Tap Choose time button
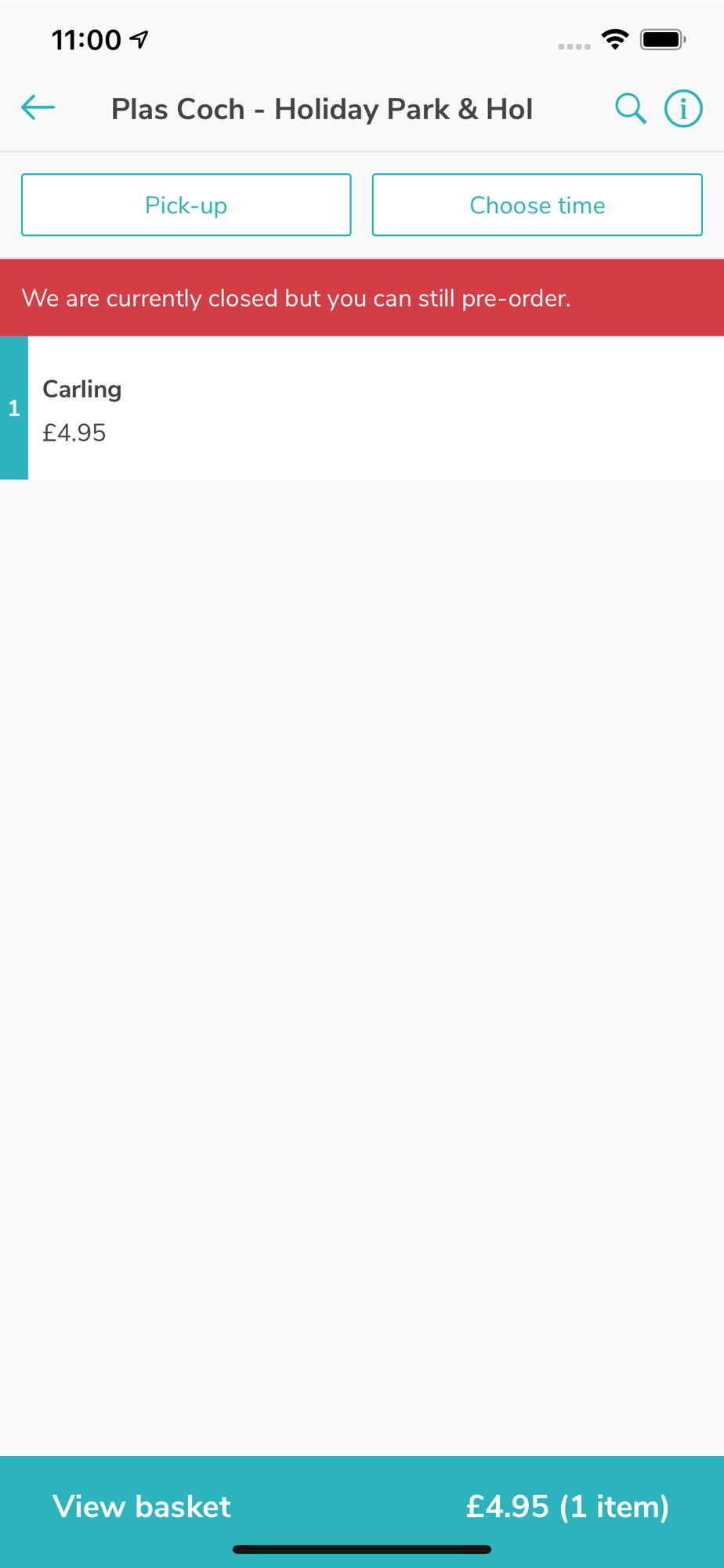This screenshot has width=724, height=1568. [537, 205]
